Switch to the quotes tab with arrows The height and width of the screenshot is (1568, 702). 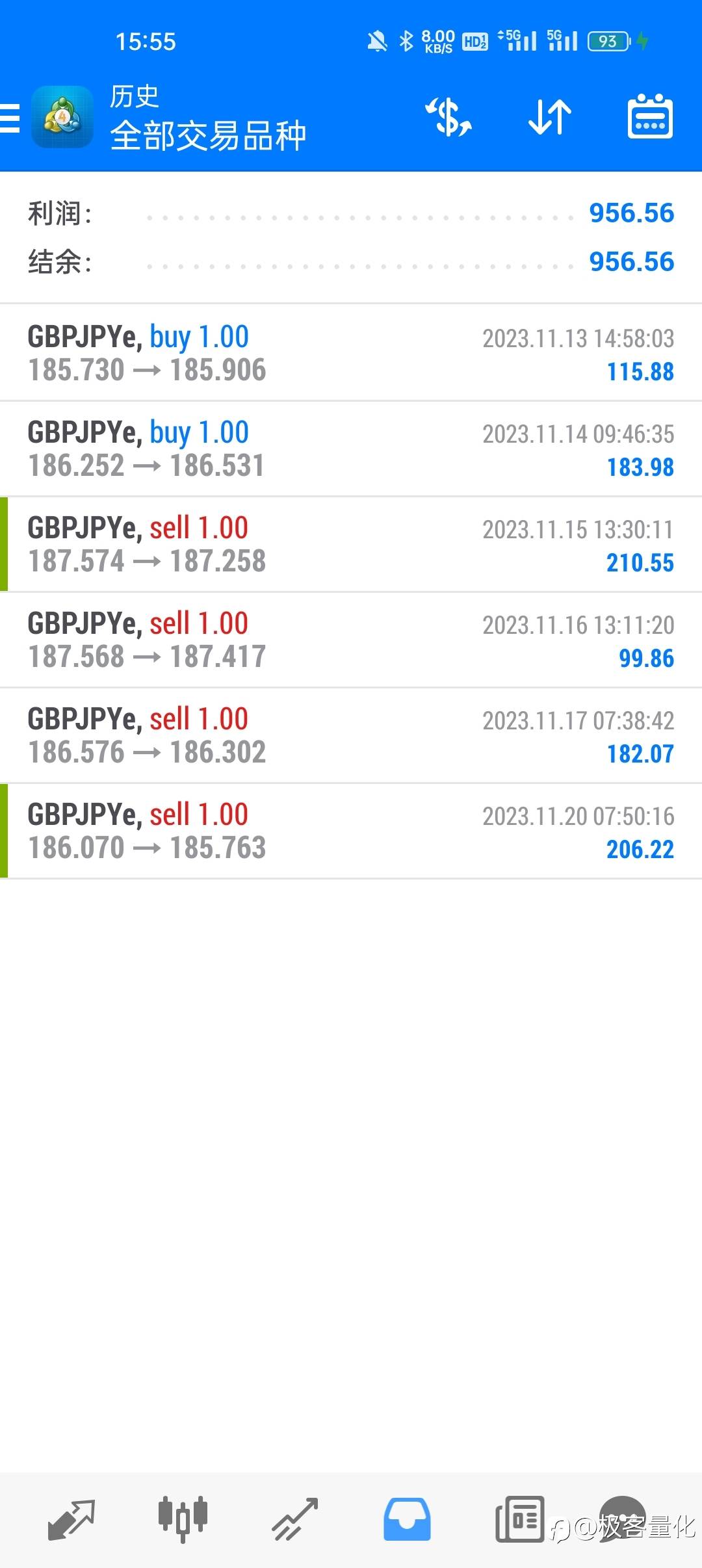point(71,1520)
